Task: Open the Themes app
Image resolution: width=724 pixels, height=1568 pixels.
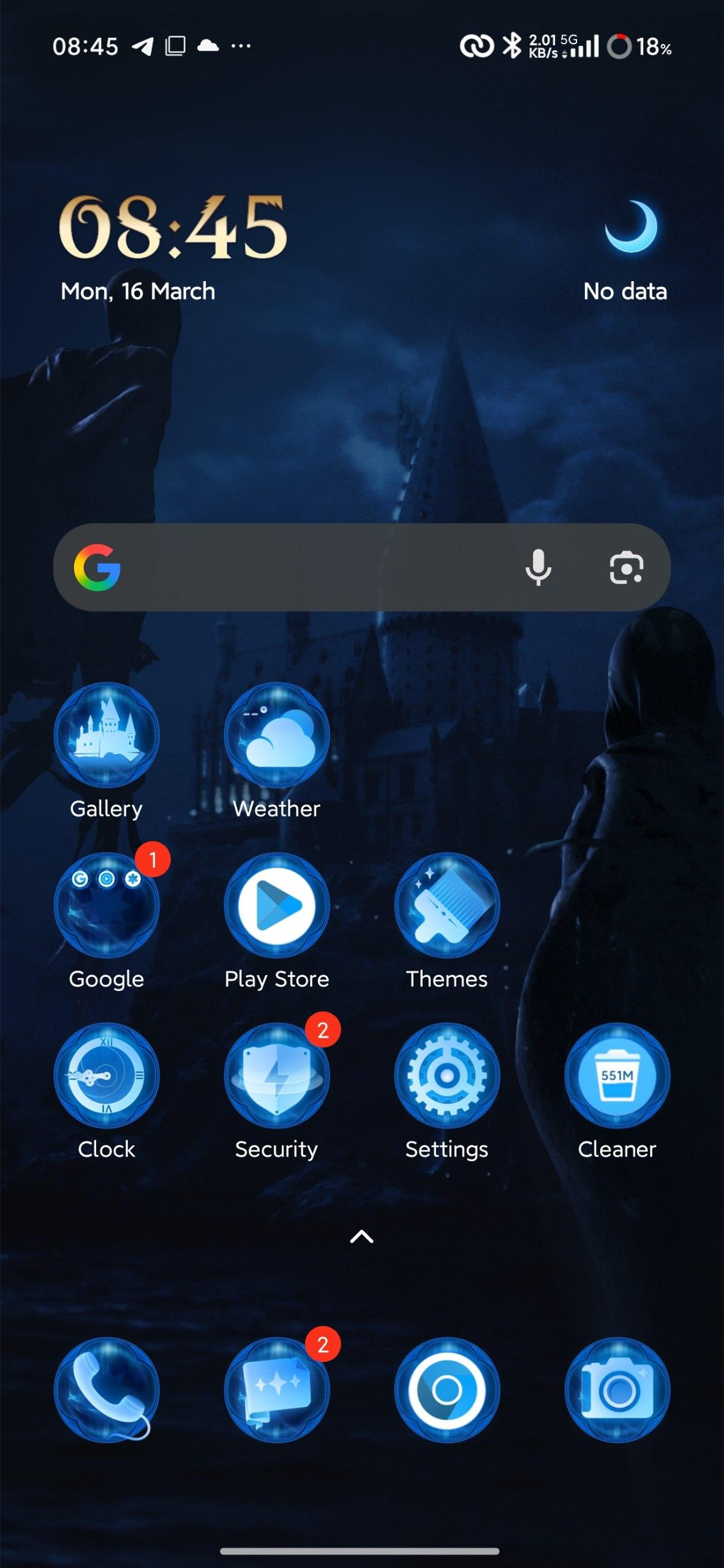Action: [447, 905]
